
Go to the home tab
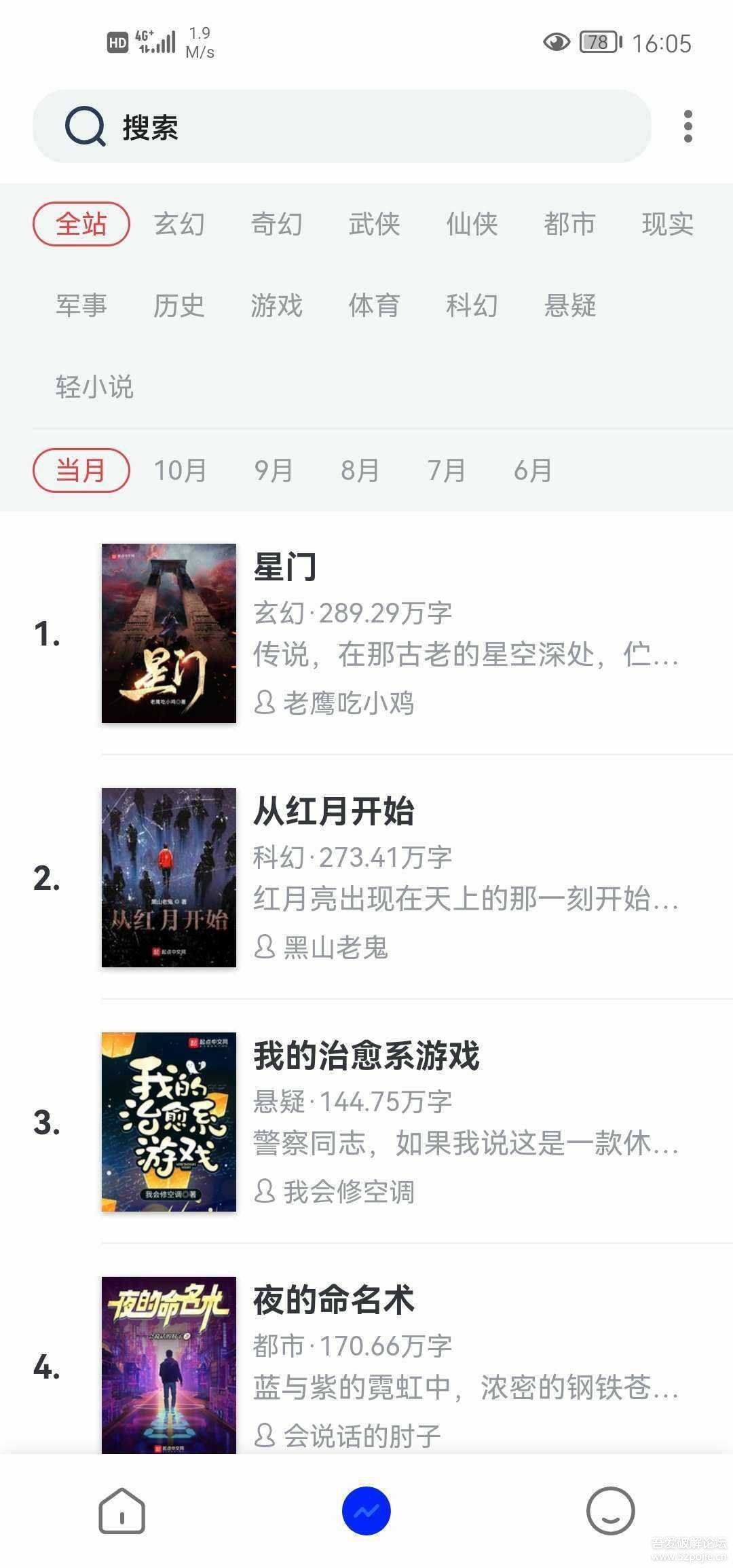[x=122, y=1511]
